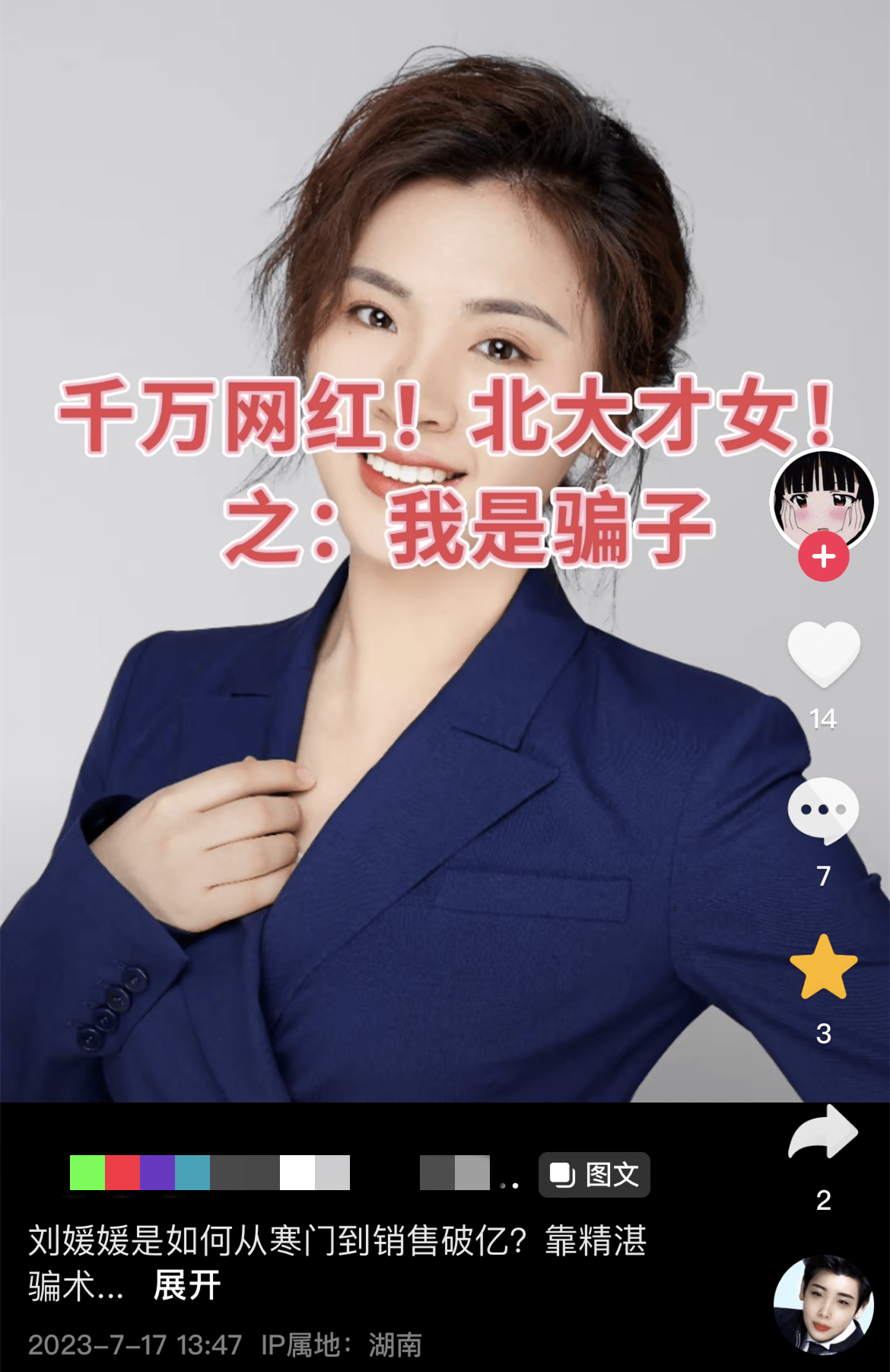Follow the author via red plus
The width and height of the screenshot is (890, 1372).
[823, 557]
